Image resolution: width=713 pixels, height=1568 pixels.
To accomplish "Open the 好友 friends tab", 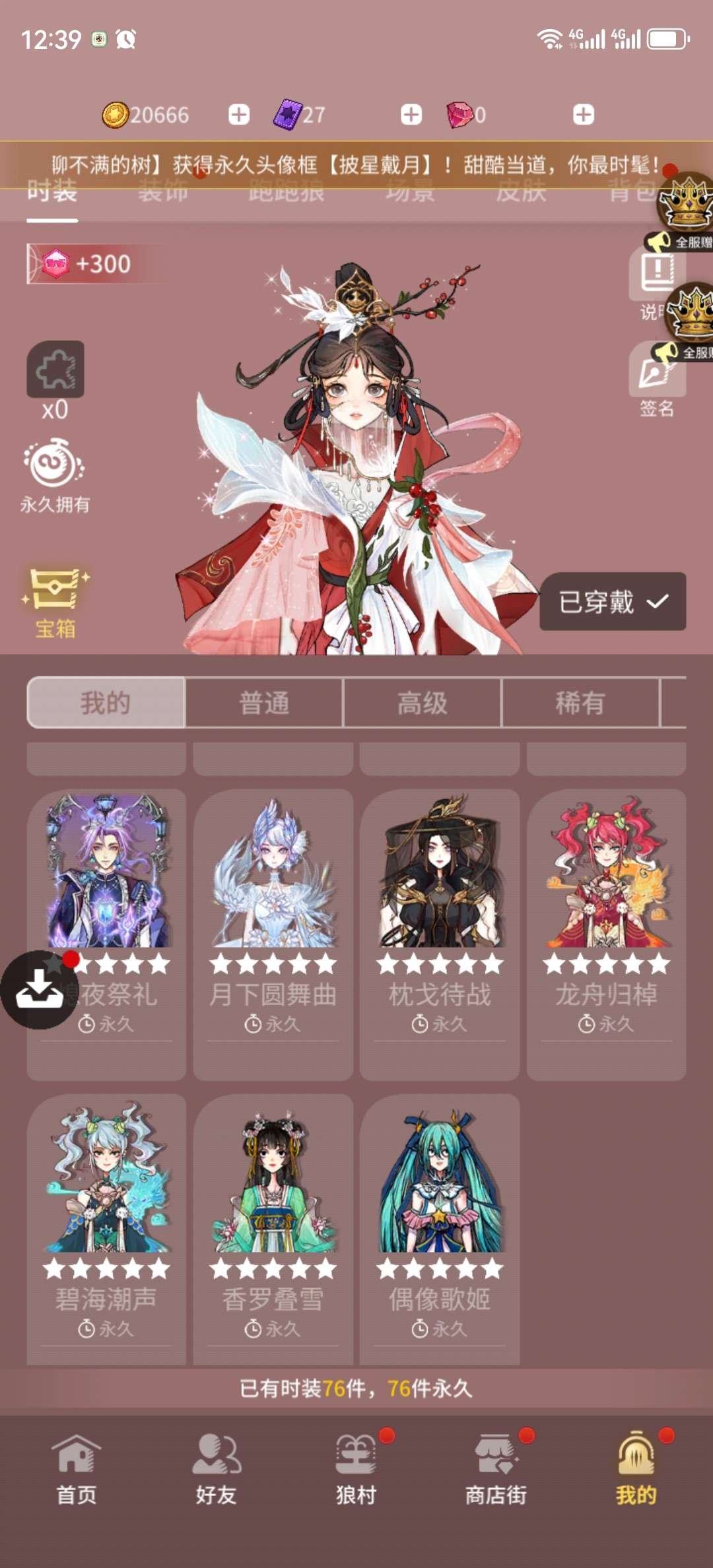I will click(216, 1468).
